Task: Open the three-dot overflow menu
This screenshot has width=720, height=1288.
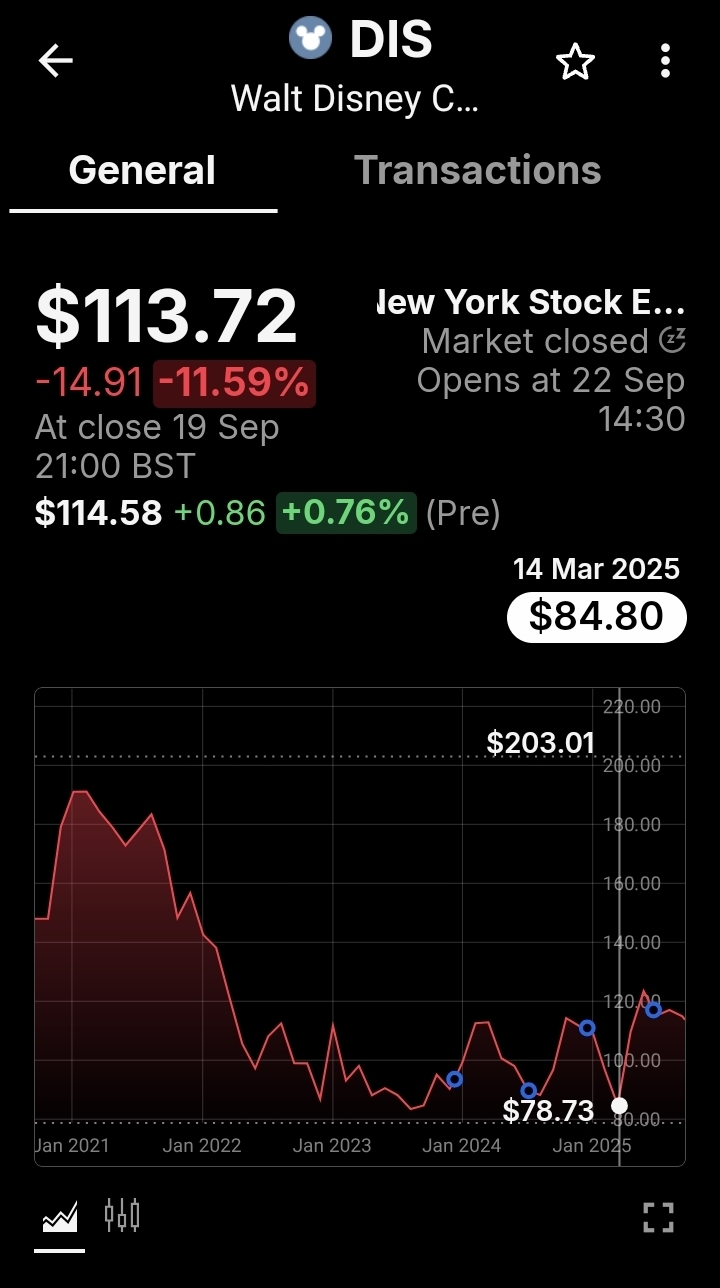Action: (665, 62)
